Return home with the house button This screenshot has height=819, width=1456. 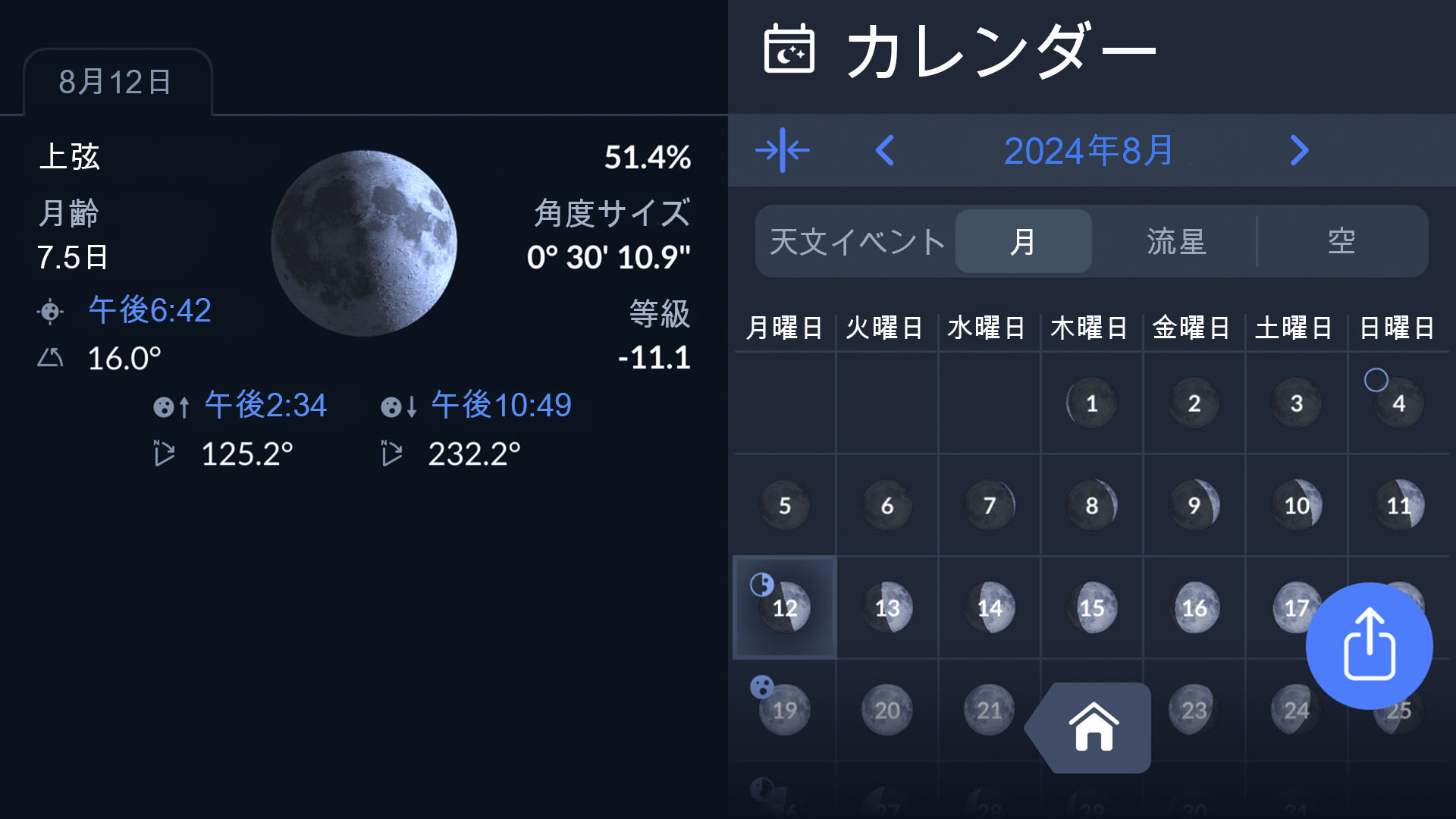(x=1094, y=727)
